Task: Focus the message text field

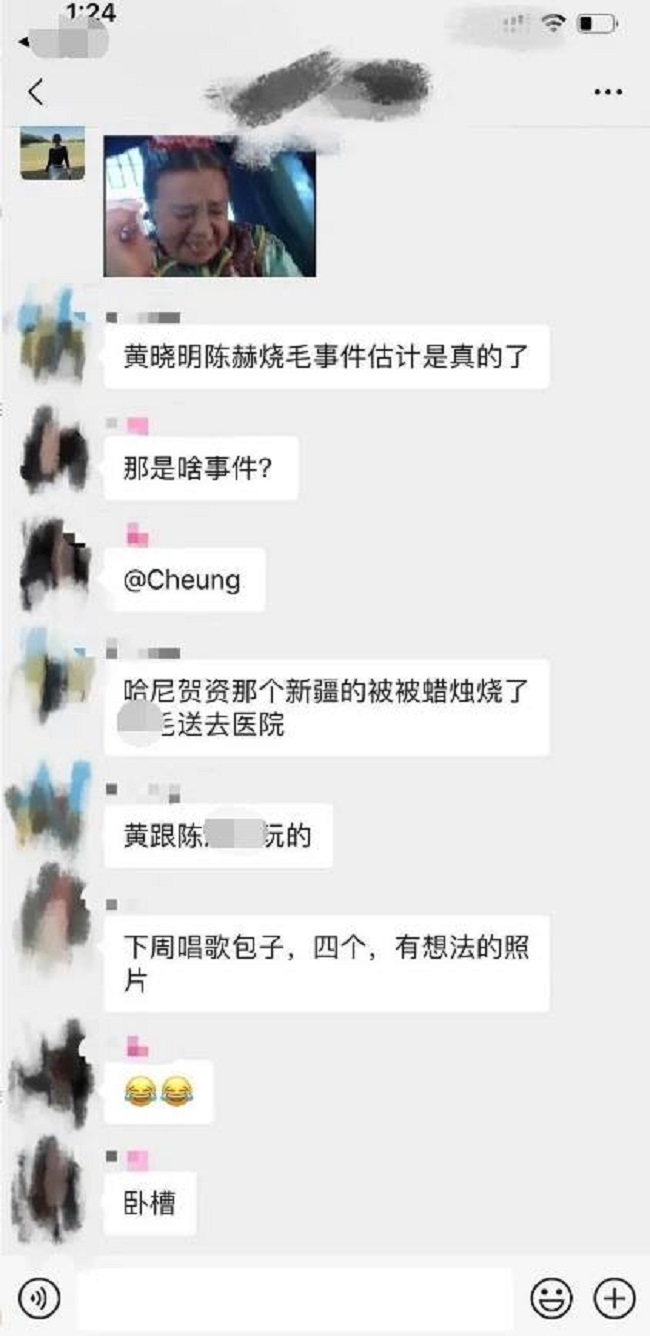Action: tap(295, 1298)
